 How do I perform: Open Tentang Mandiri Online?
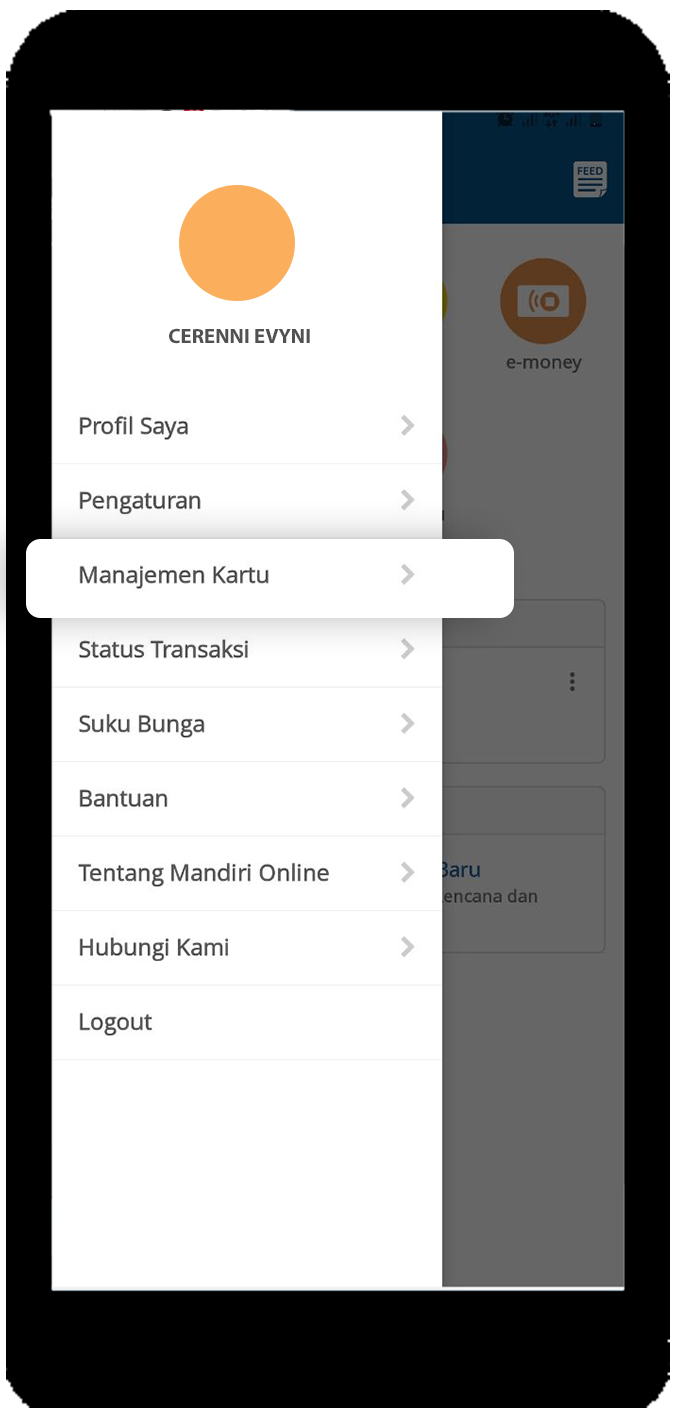247,874
